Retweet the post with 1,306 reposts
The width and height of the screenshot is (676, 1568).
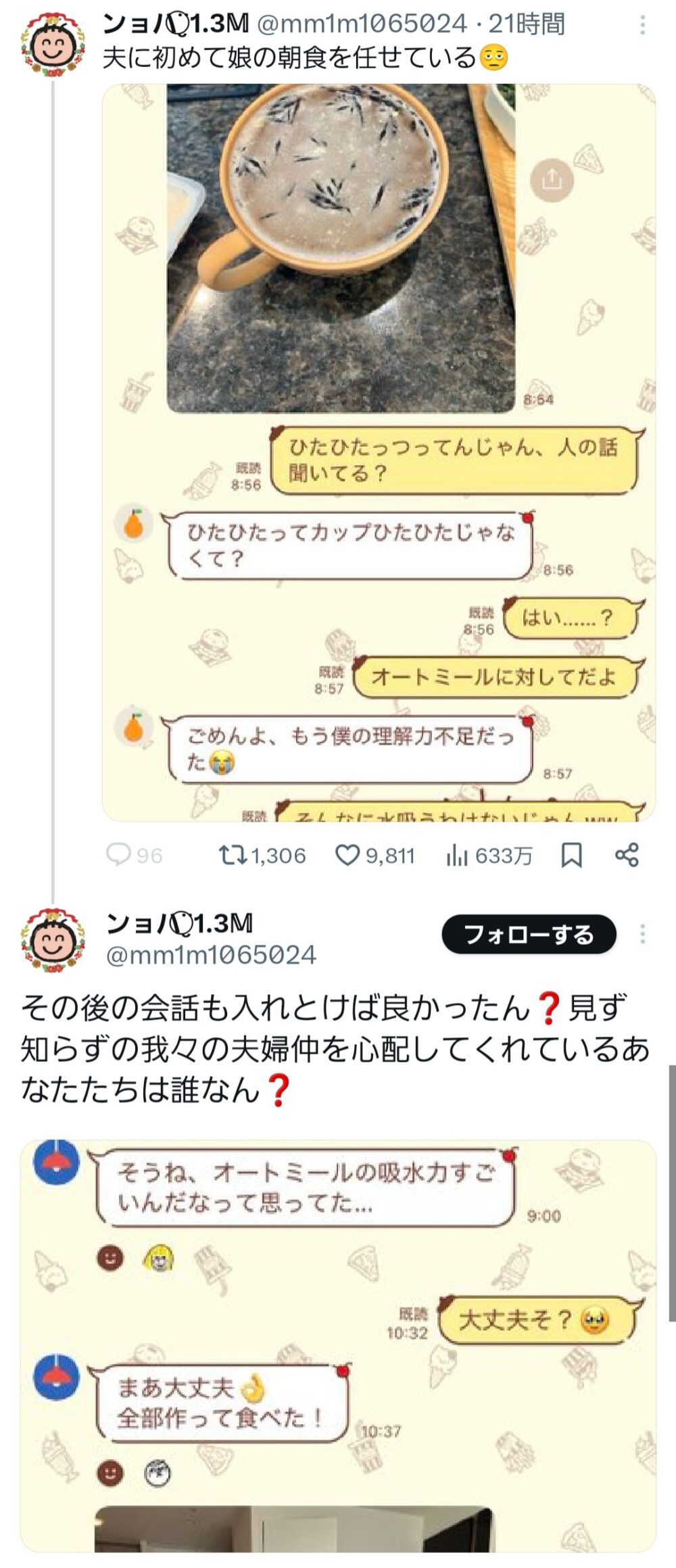click(233, 855)
